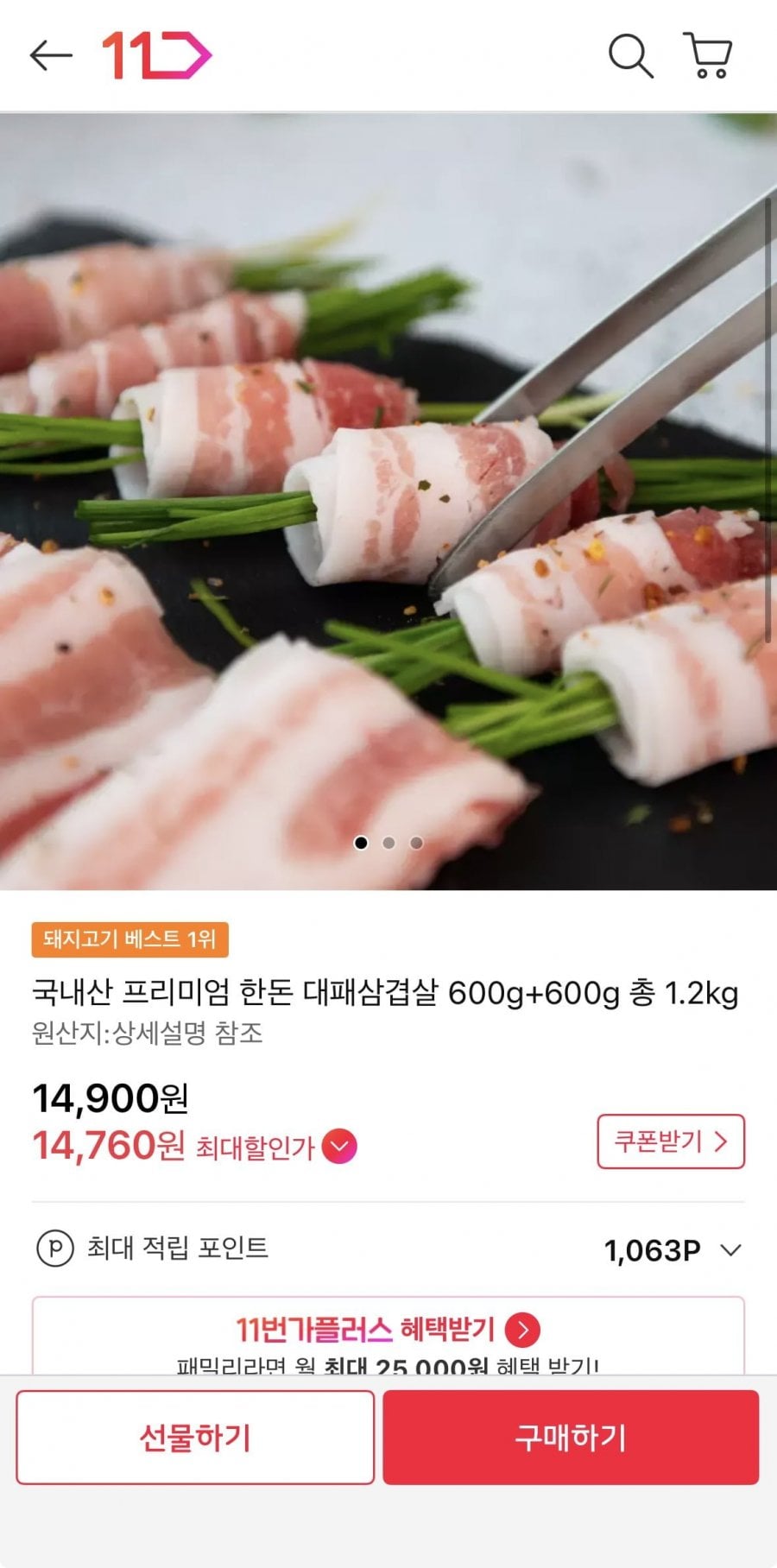Expand the 1,063P points detail chevron
Image resolution: width=777 pixels, height=1568 pixels.
pos(731,1249)
